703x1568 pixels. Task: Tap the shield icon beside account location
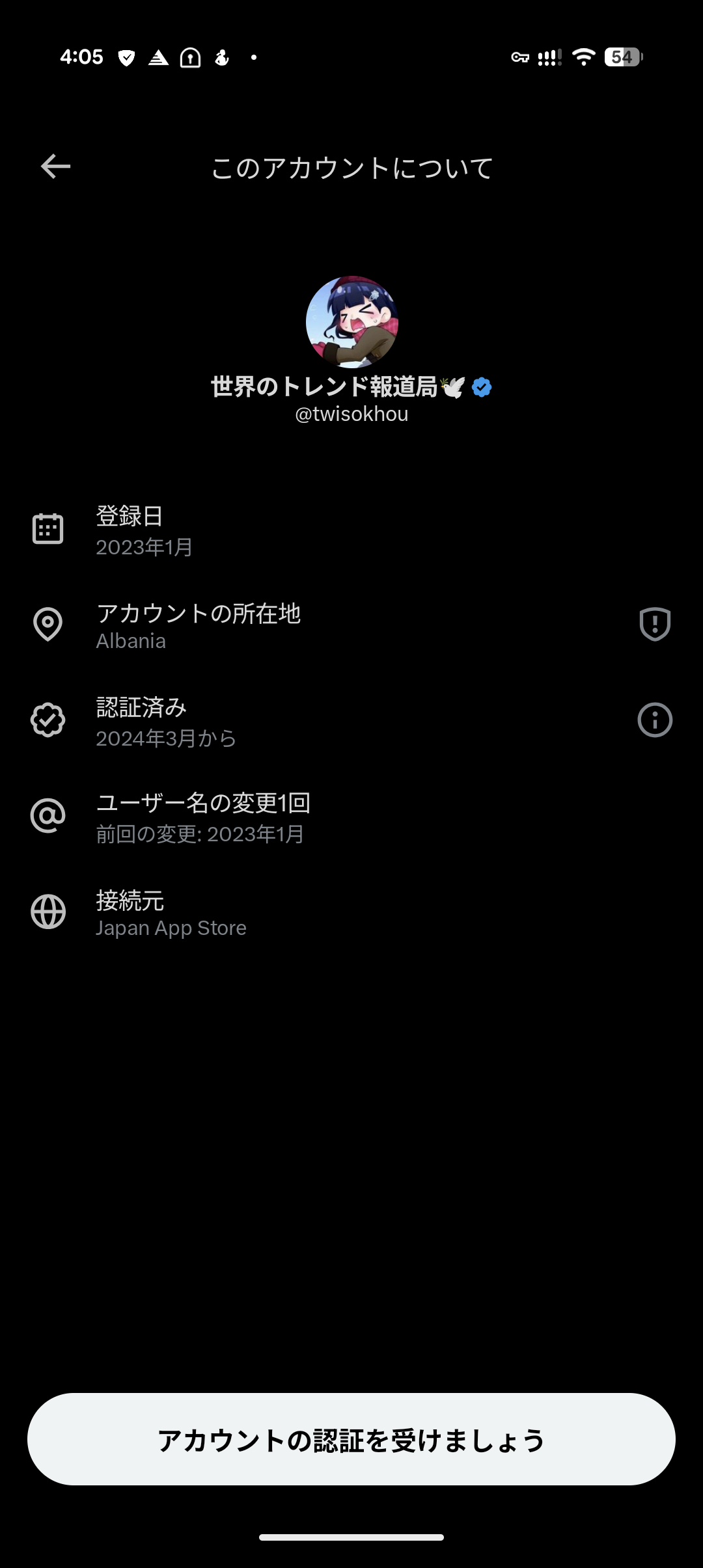655,624
